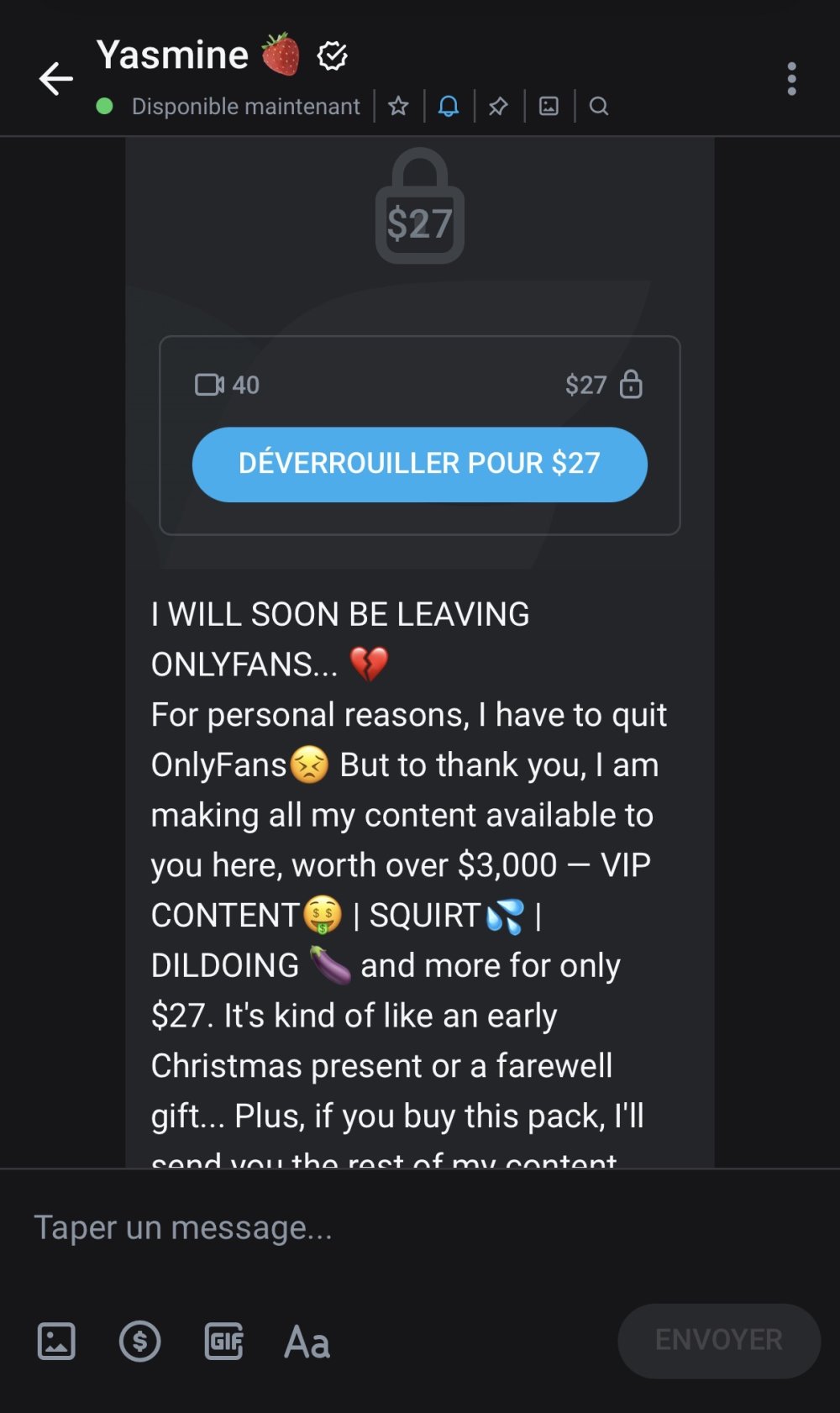Tap the Envoyer button
The image size is (840, 1413).
point(718,1340)
